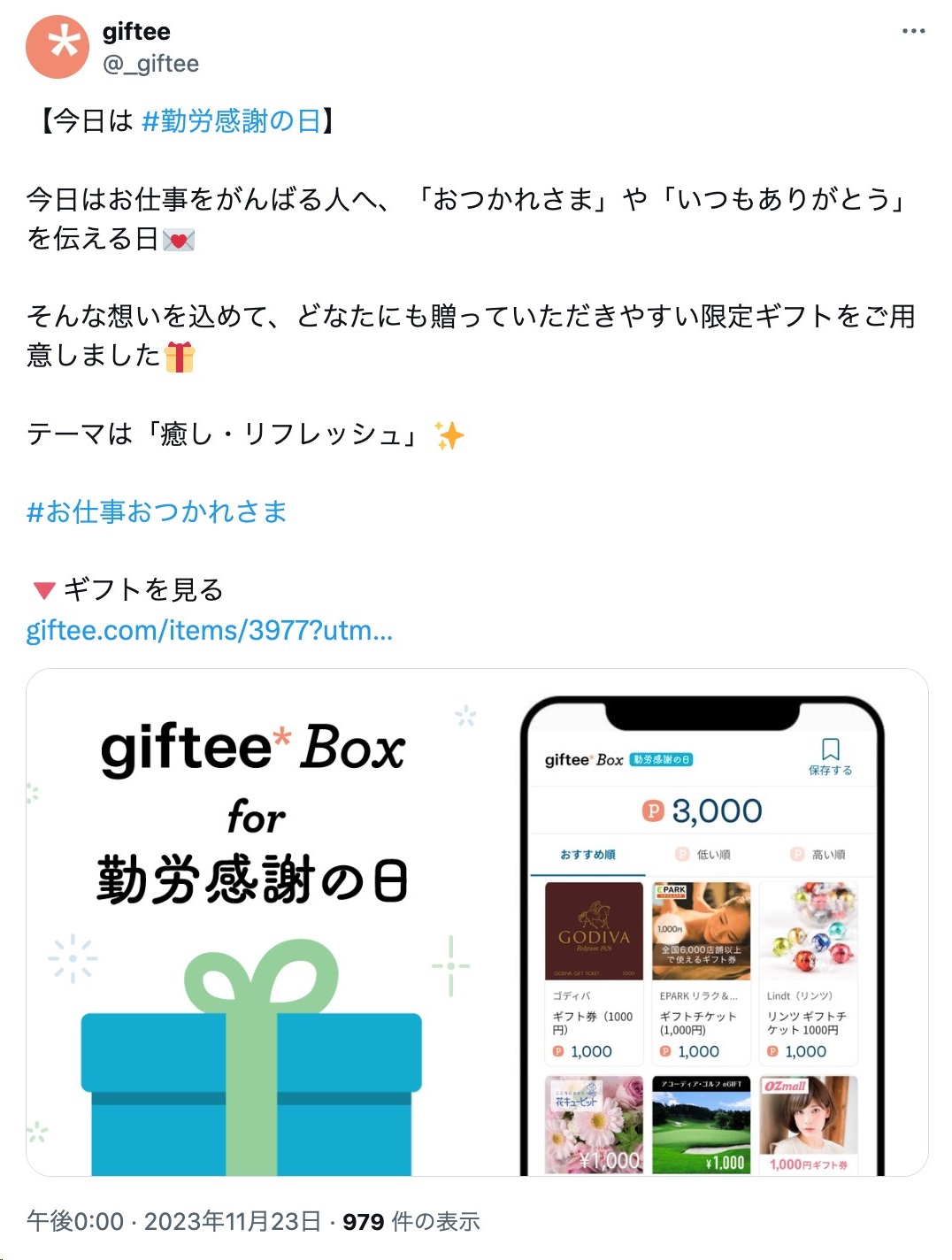Follow the giftee.com/items/3977 link
This screenshot has width=952, height=1260.
pyautogui.click(x=209, y=630)
